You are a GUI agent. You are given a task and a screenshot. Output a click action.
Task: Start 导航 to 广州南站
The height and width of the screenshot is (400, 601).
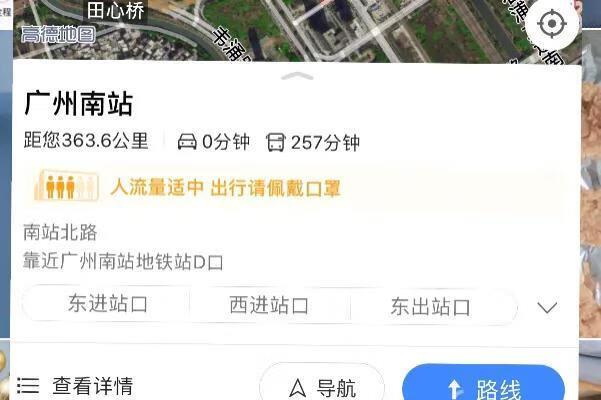pyautogui.click(x=322, y=387)
